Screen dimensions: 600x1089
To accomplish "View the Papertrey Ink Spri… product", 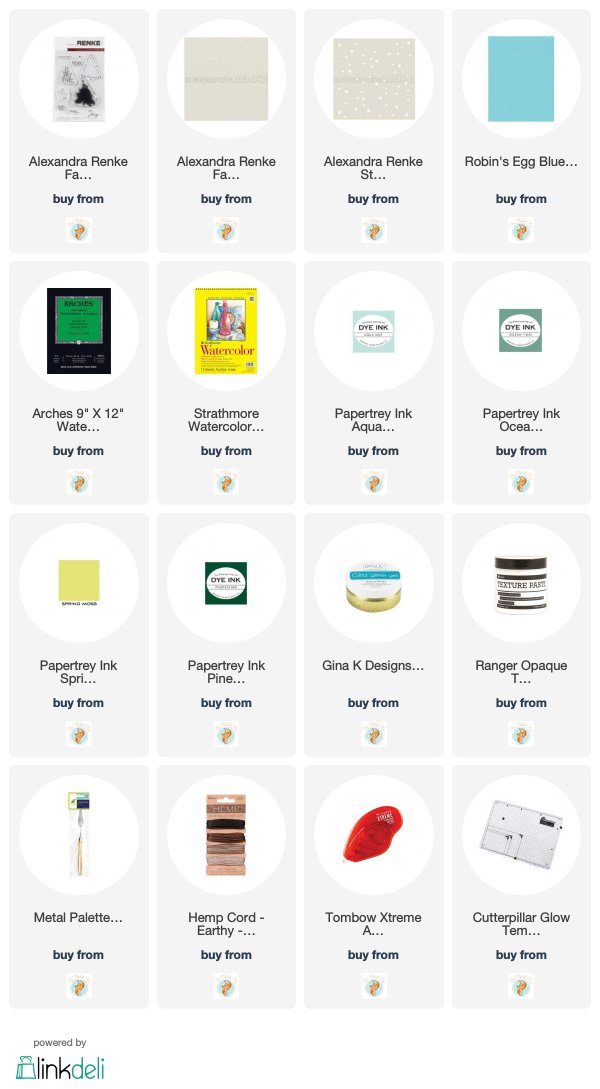I will pyautogui.click(x=78, y=635).
